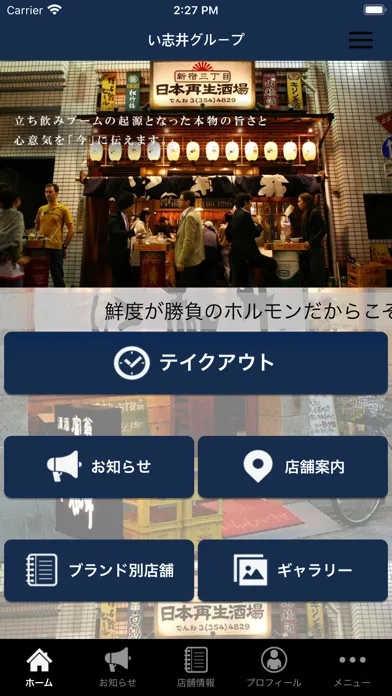Open 店舗案内 store guide

tap(293, 467)
